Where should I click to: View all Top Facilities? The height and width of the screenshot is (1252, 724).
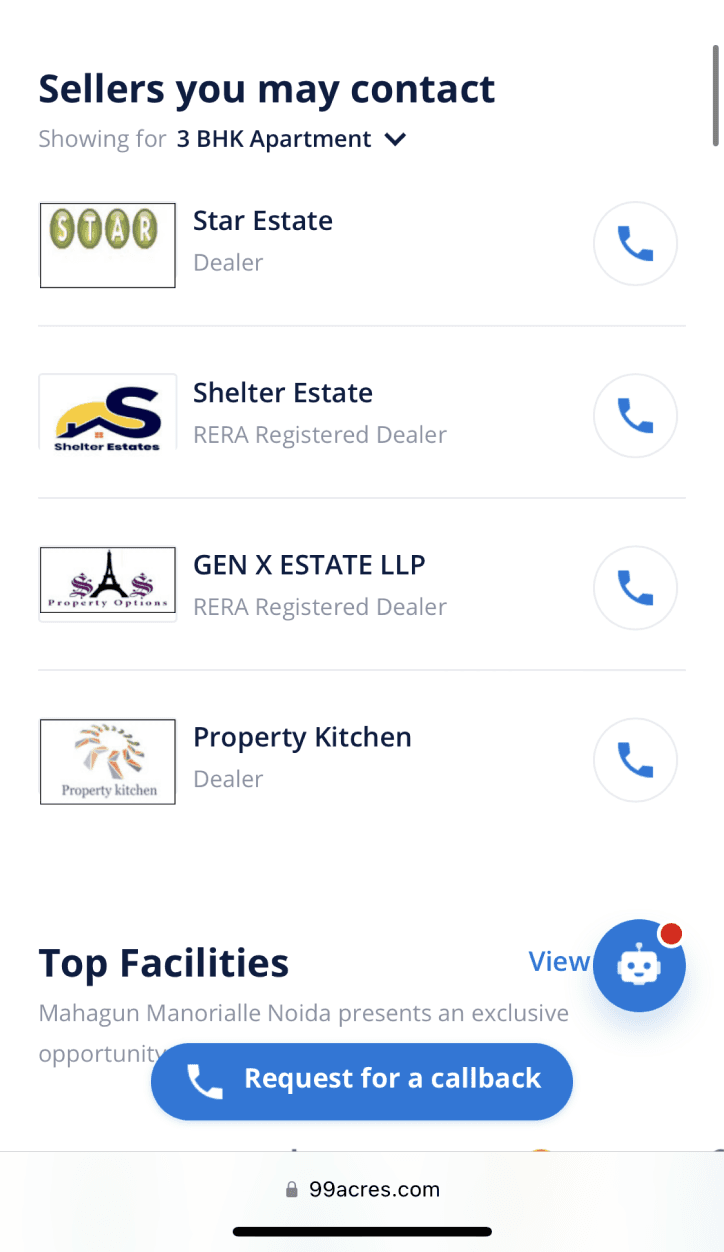558,962
